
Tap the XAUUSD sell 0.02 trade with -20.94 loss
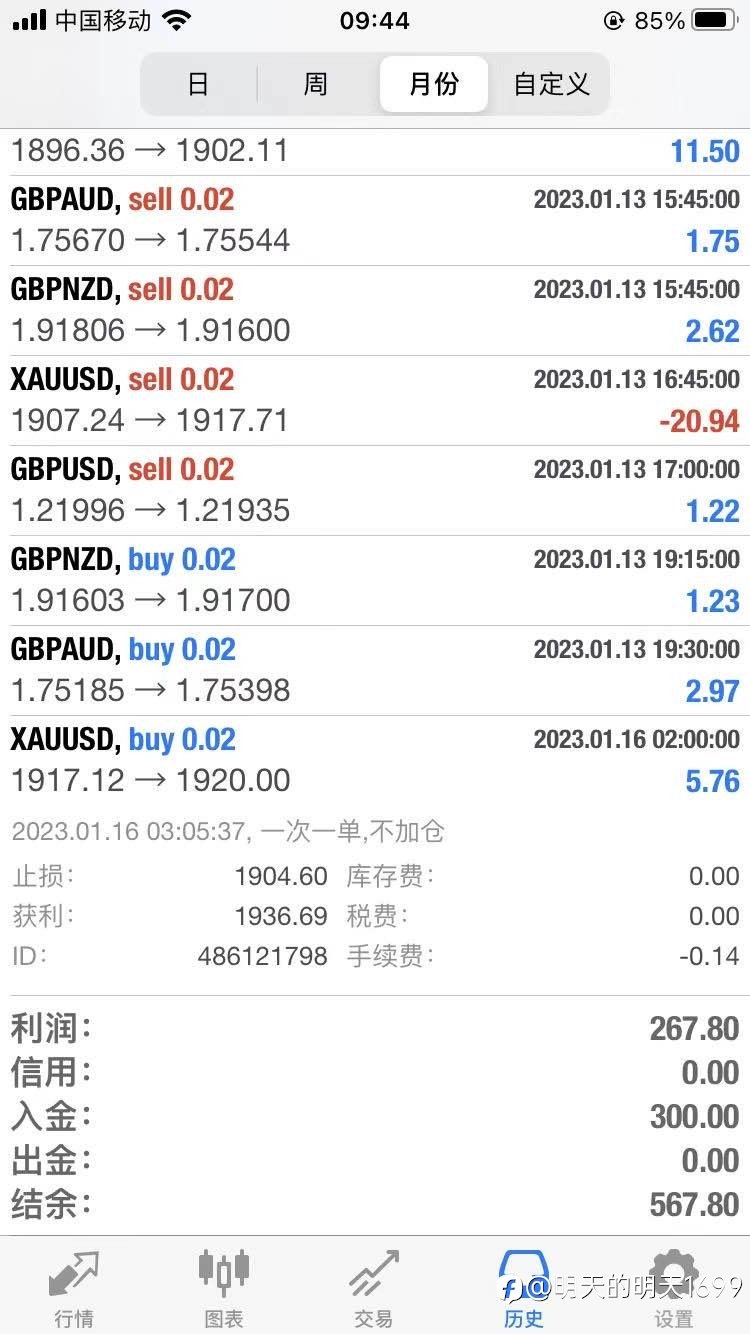click(x=375, y=401)
